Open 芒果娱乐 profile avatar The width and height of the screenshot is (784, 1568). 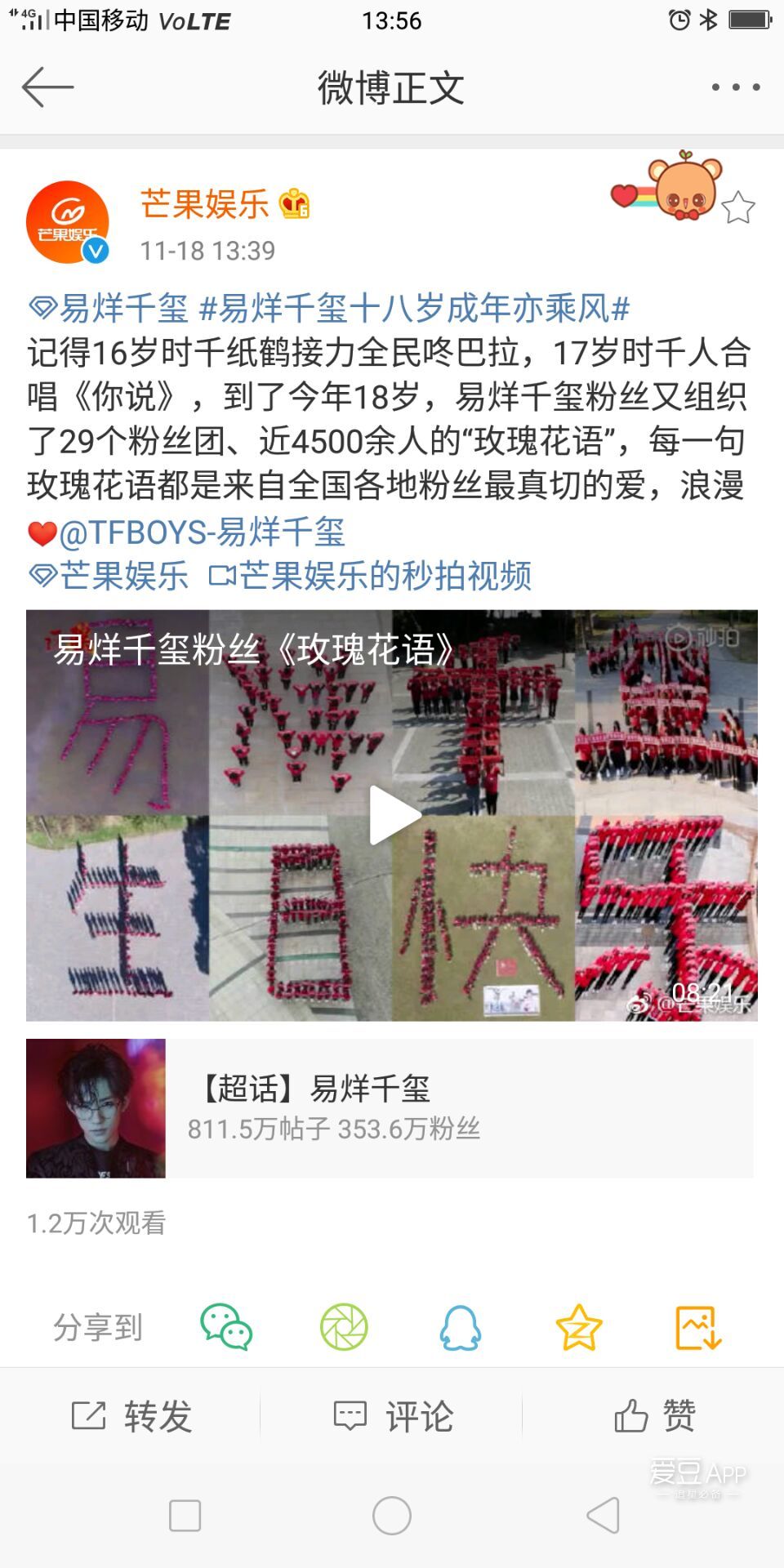click(69, 222)
